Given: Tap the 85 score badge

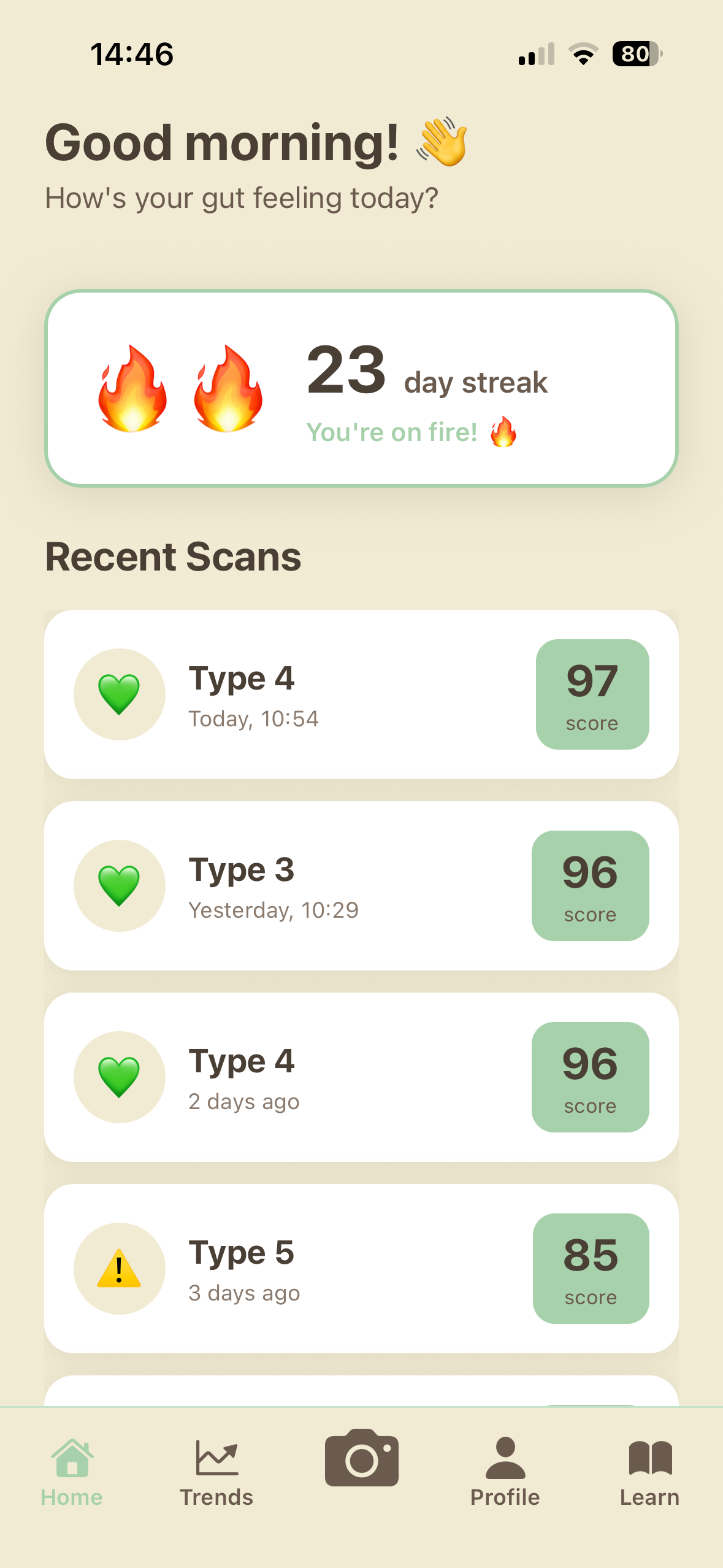Looking at the screenshot, I should tap(592, 1269).
